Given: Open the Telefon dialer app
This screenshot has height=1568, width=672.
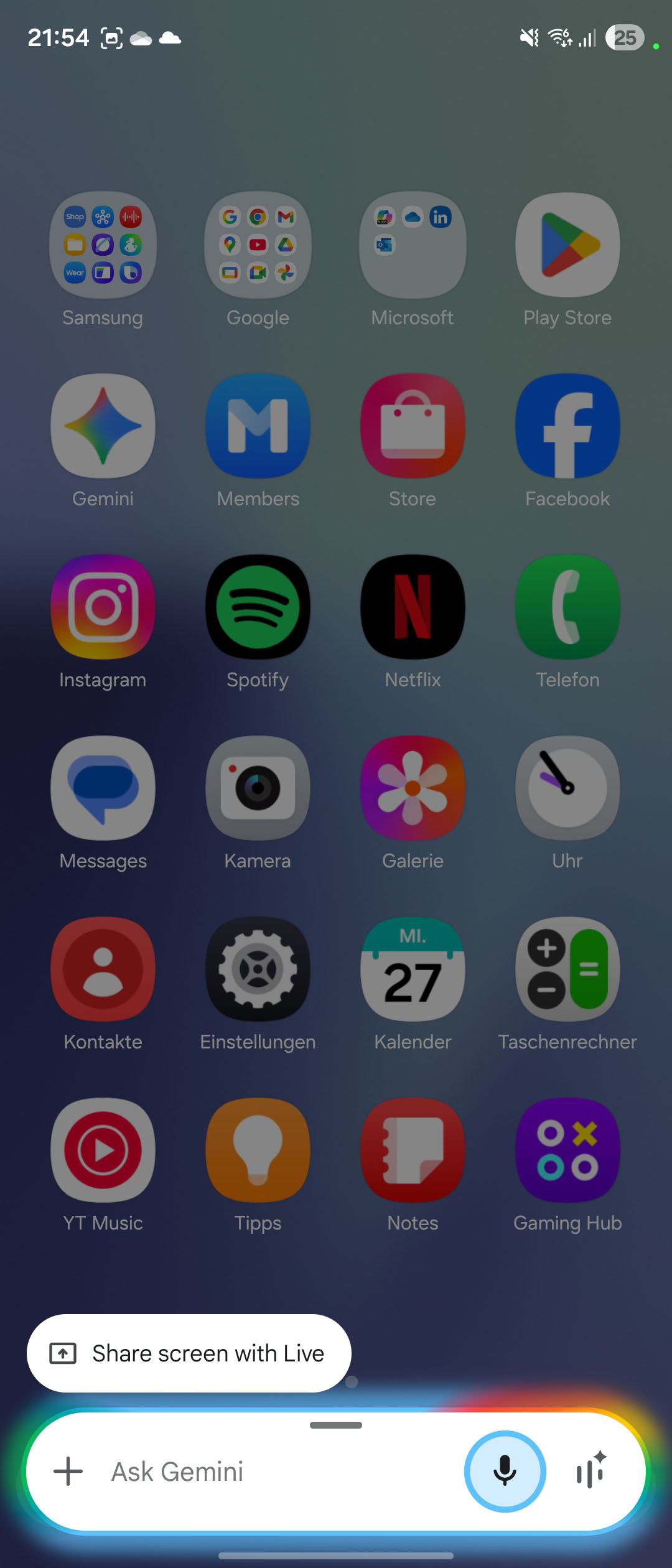Looking at the screenshot, I should click(x=567, y=607).
